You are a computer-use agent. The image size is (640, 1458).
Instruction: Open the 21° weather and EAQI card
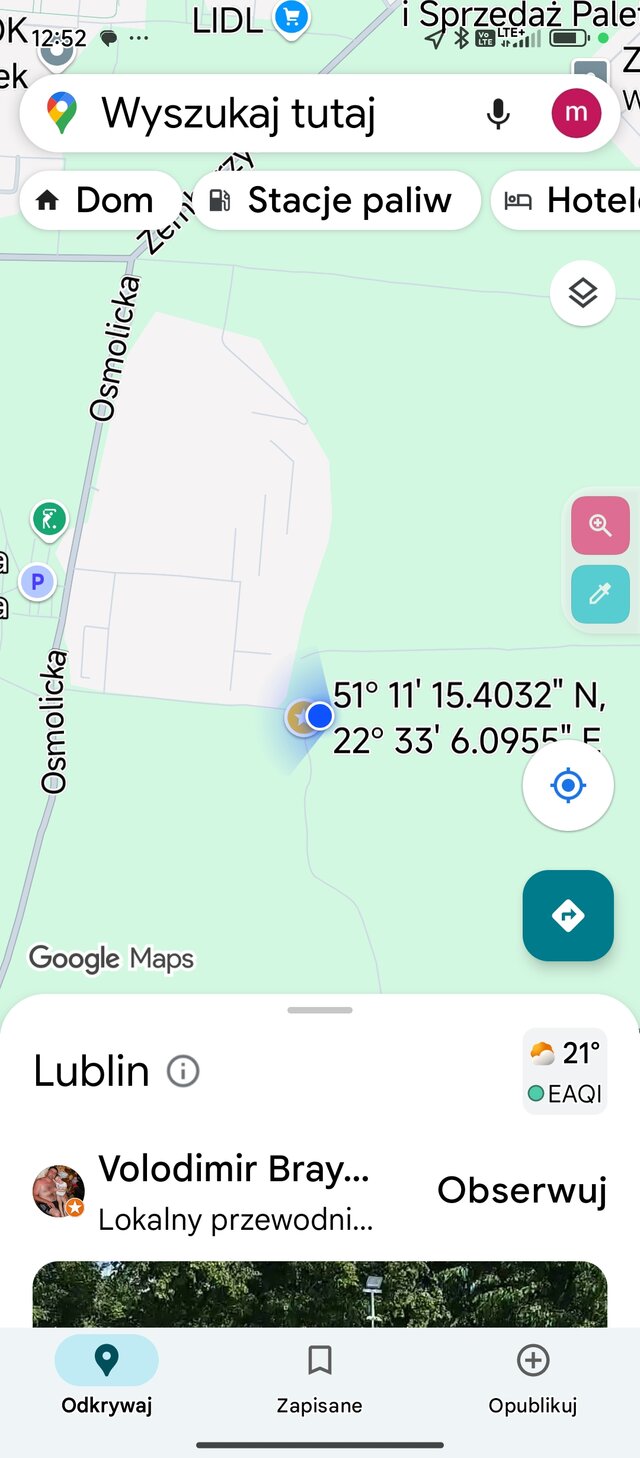(x=566, y=1071)
